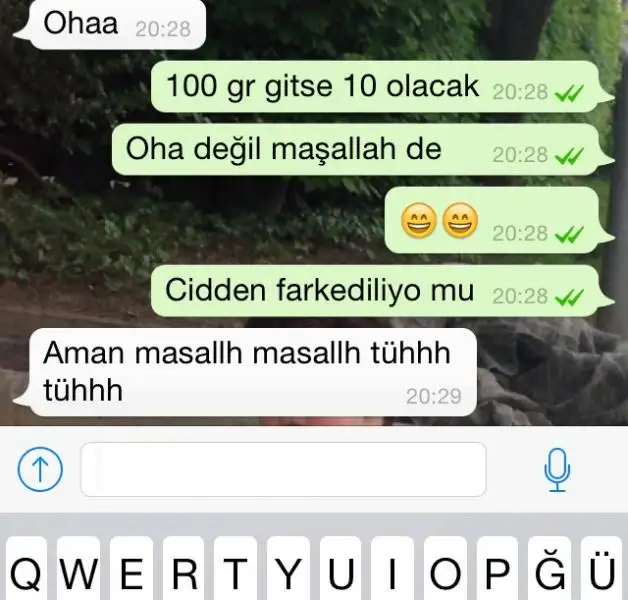
Task: Record a voice message with microphone
Action: (556, 470)
